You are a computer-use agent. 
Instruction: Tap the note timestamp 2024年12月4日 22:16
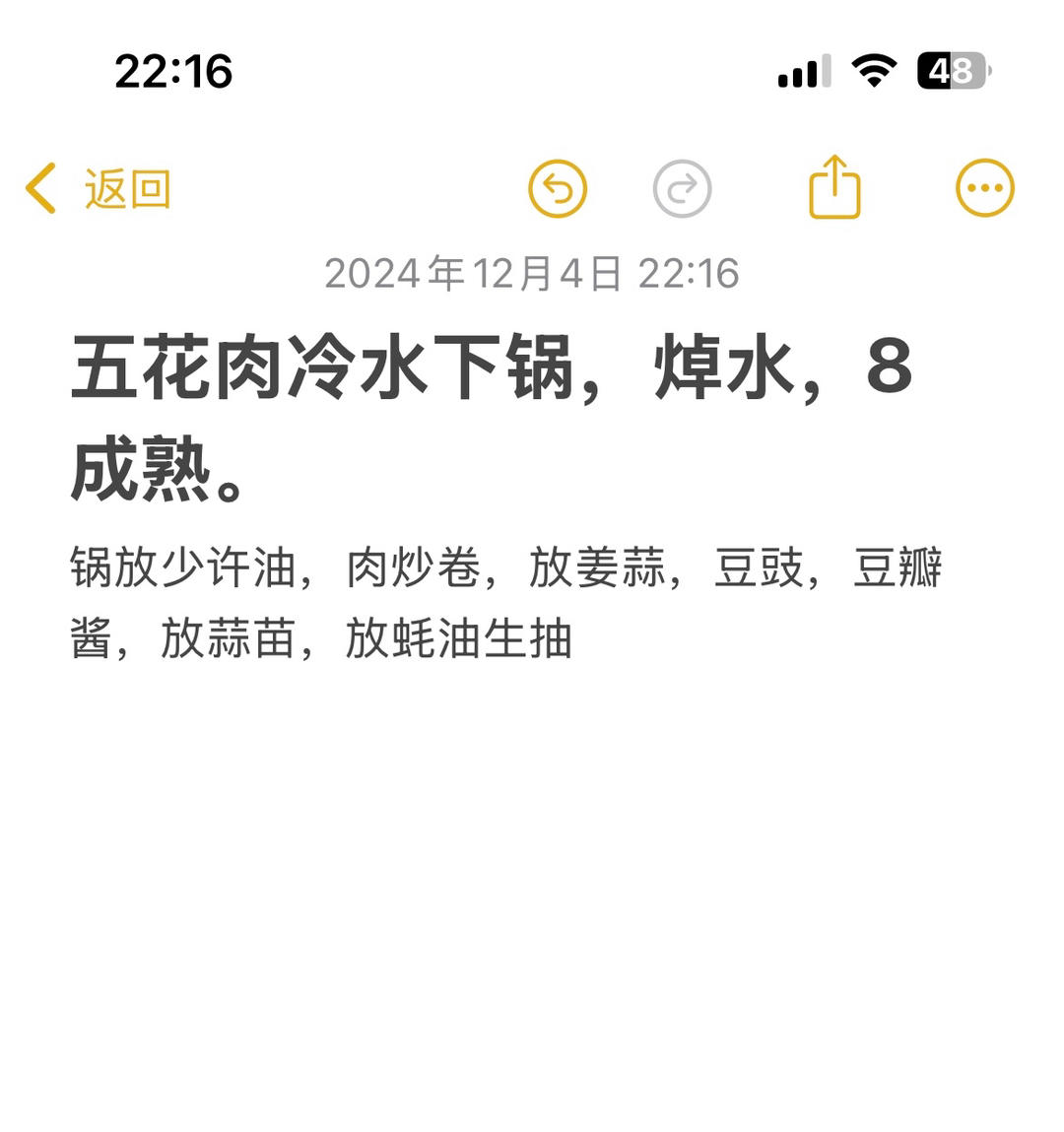[532, 275]
